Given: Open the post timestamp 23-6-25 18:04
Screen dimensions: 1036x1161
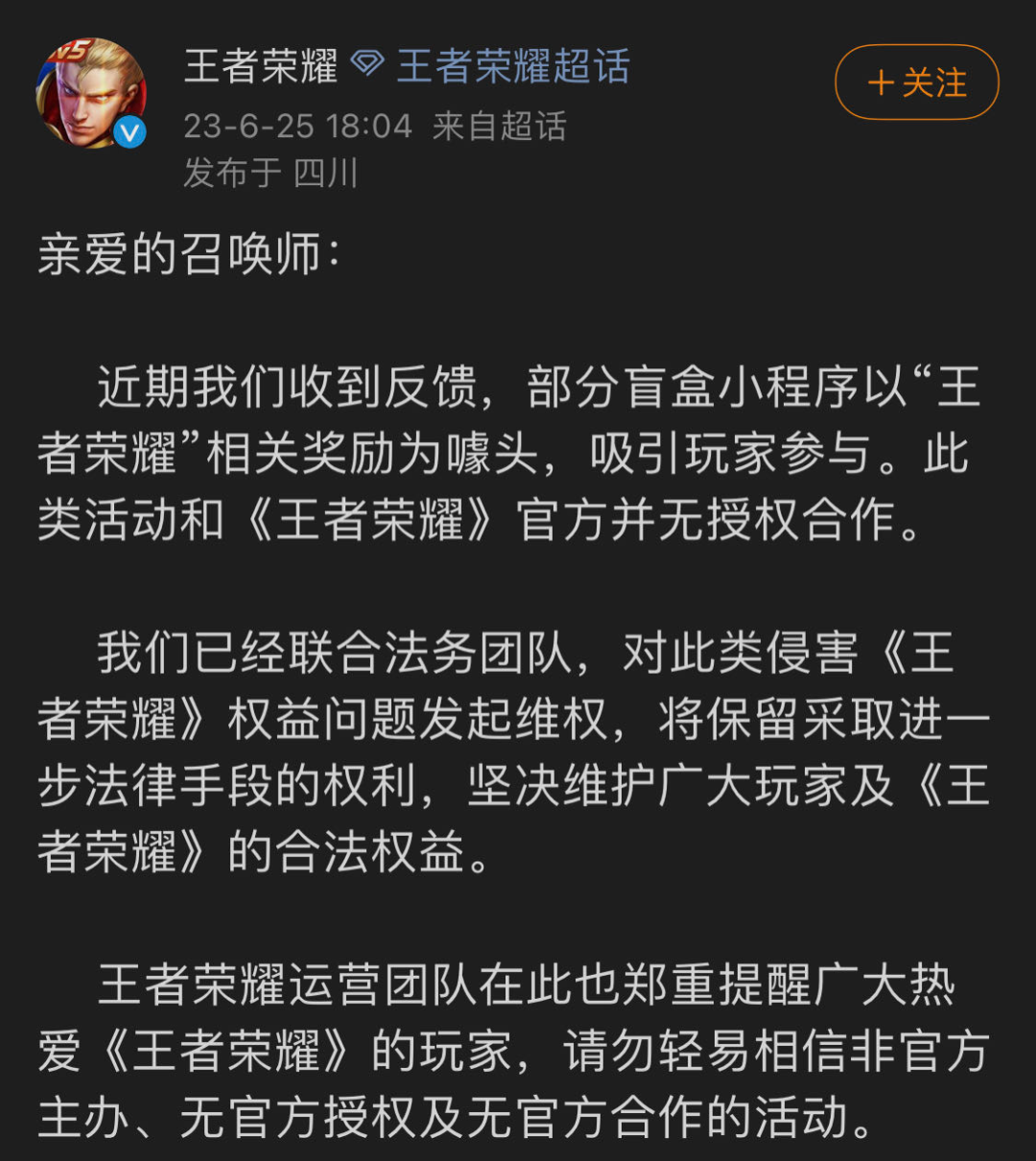Looking at the screenshot, I should (x=298, y=126).
